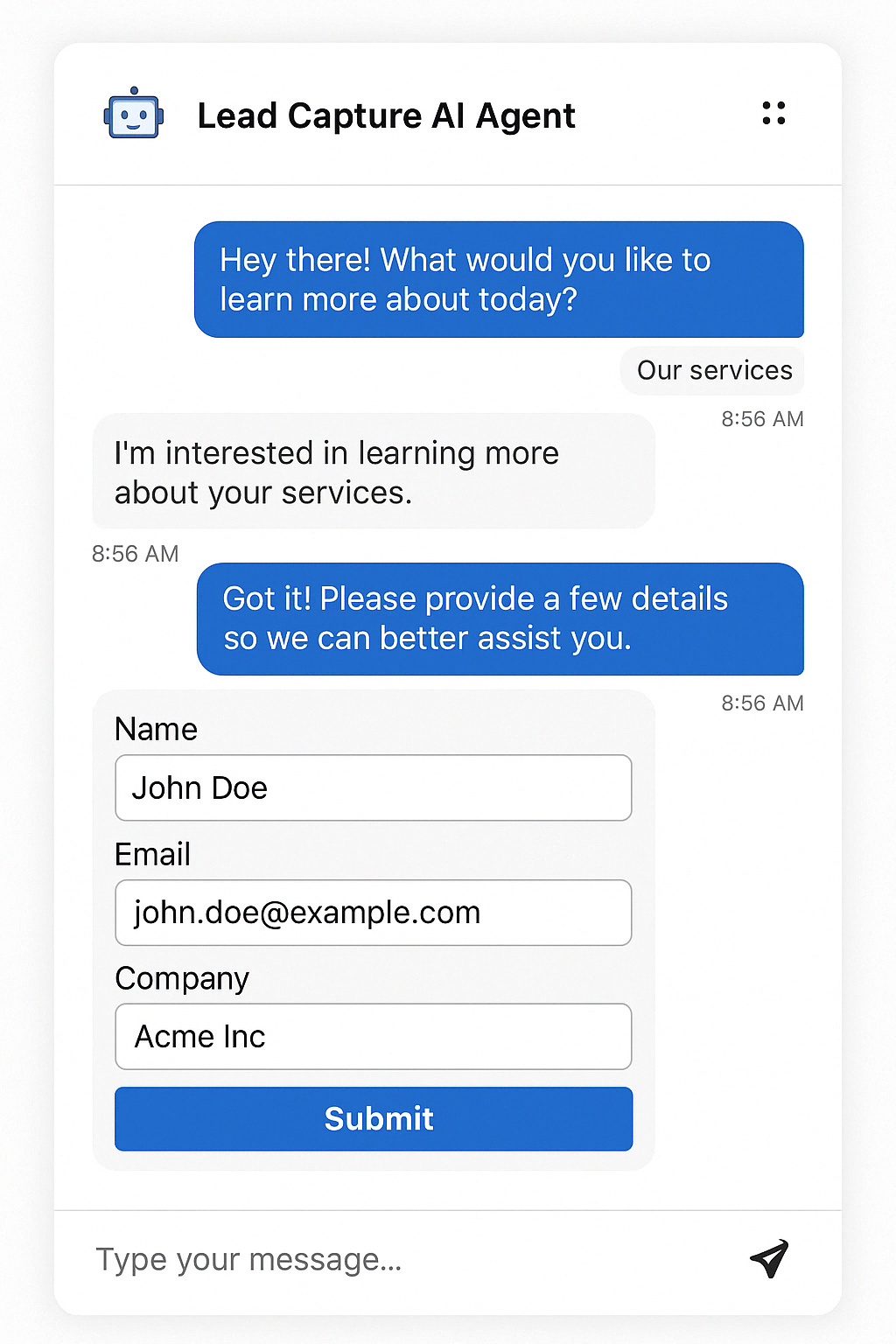Submit the lead details form

tap(373, 1118)
